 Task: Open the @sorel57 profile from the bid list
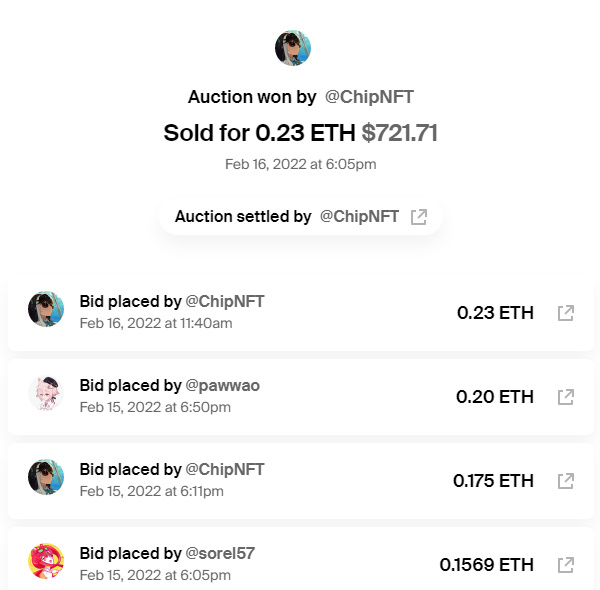[x=220, y=553]
